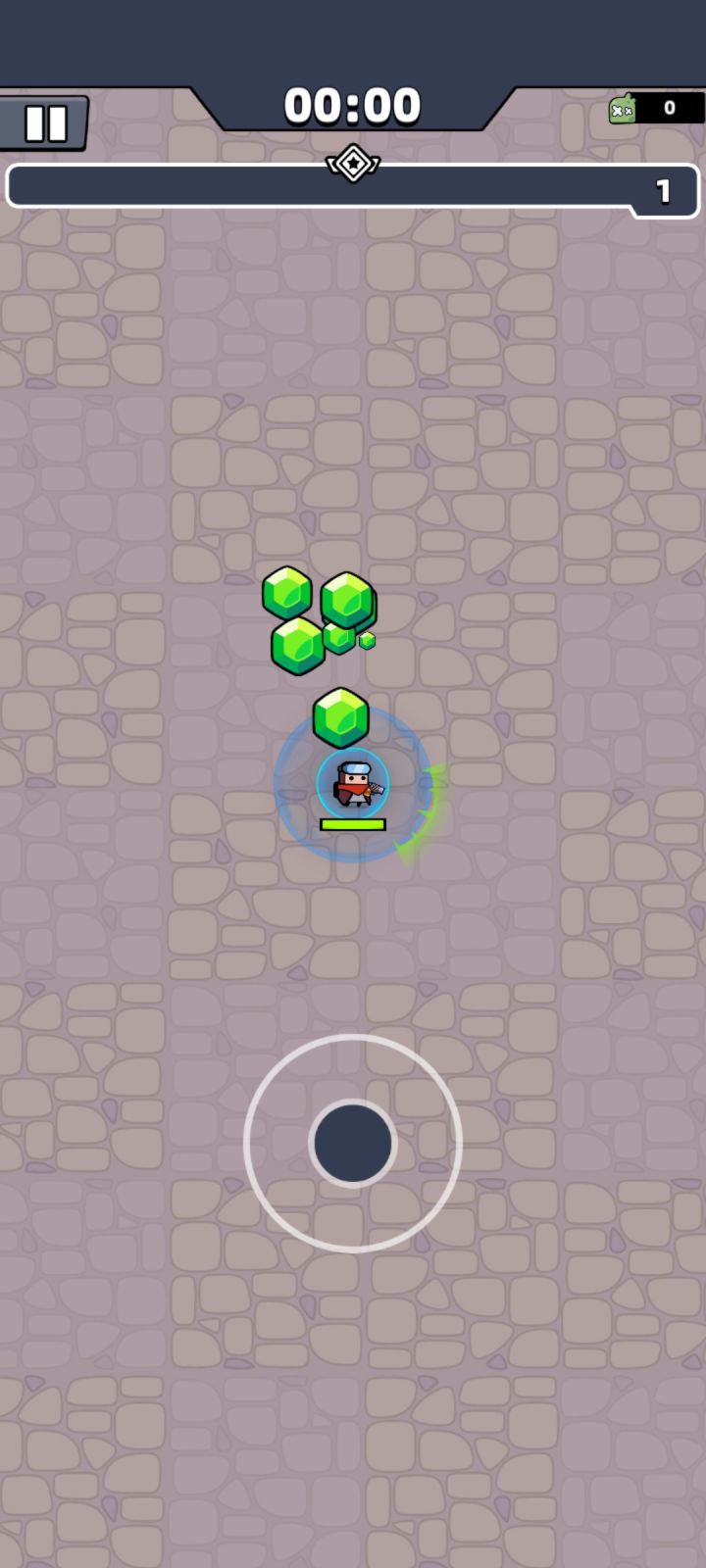Tap the kill count showing 0
The width and height of the screenshot is (706, 1568).
coord(669,108)
